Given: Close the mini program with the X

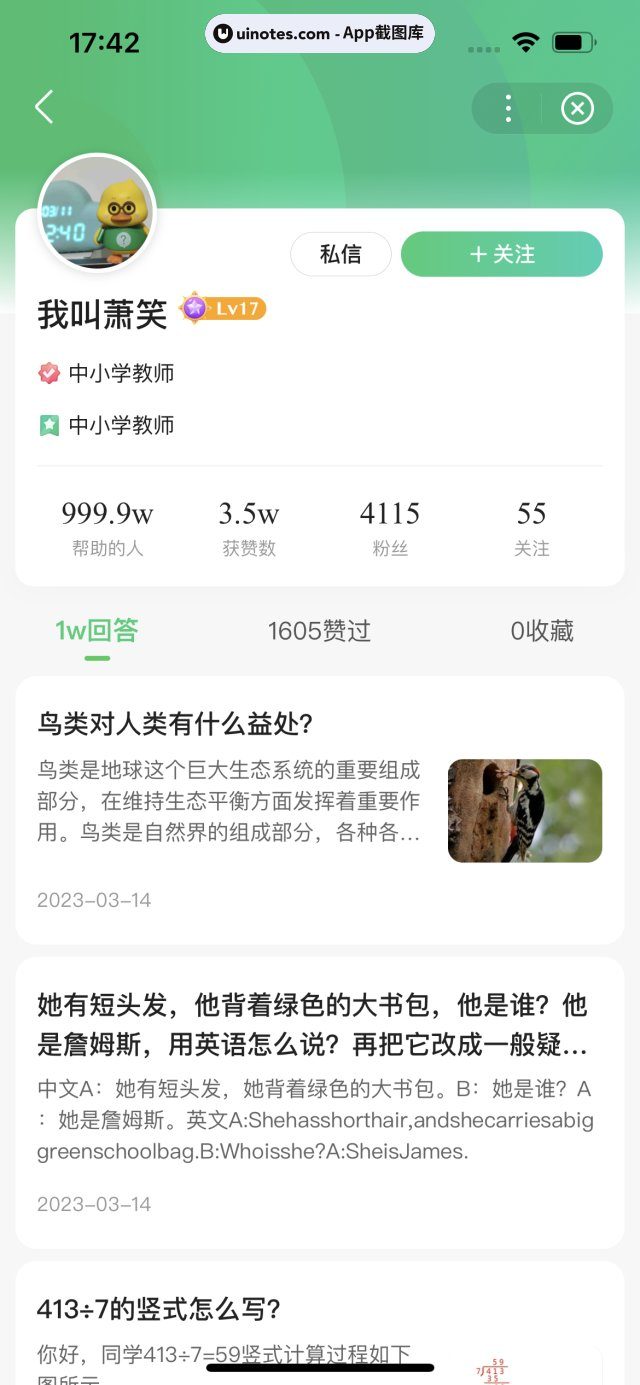Looking at the screenshot, I should click(577, 108).
